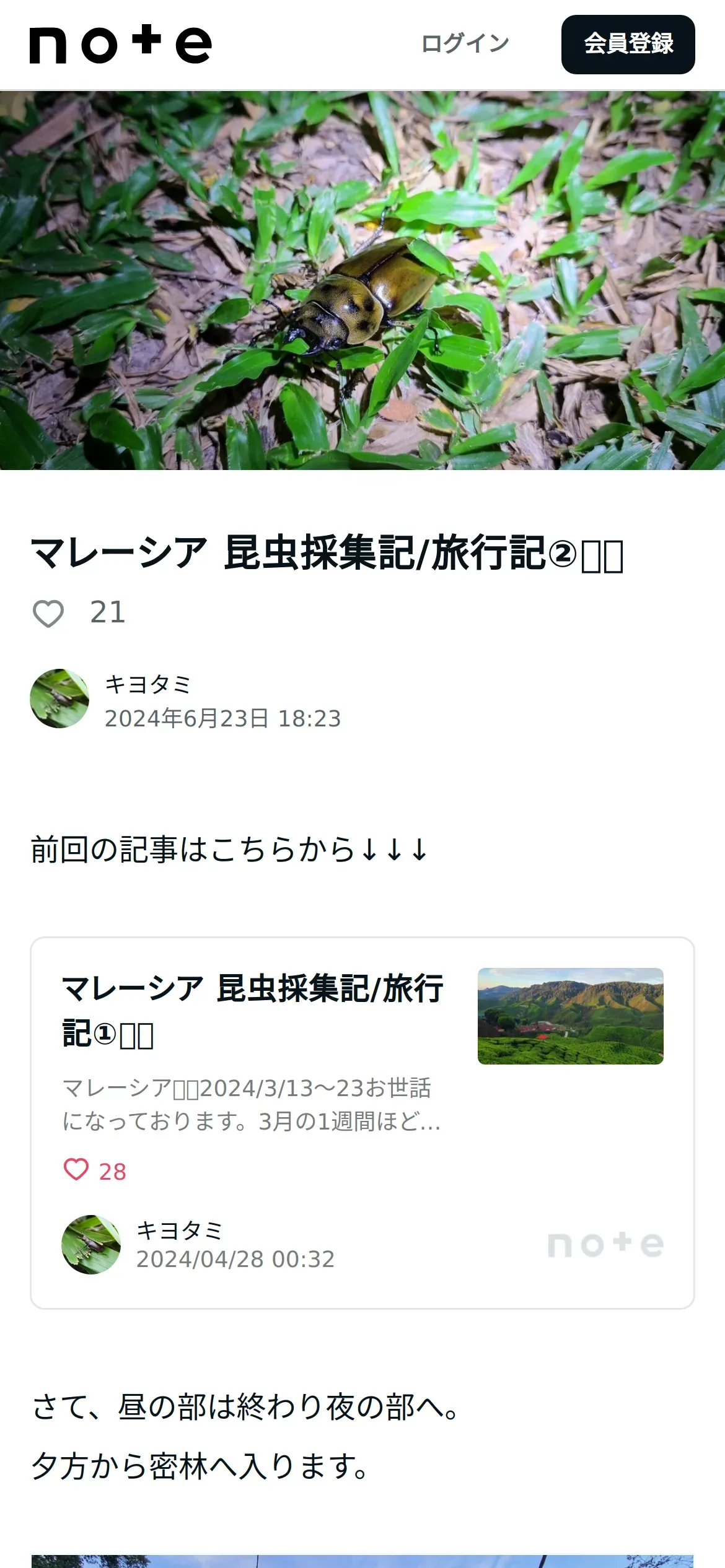Like the linked article showing 28 likes
This screenshot has width=725, height=1568.
coord(77,1170)
